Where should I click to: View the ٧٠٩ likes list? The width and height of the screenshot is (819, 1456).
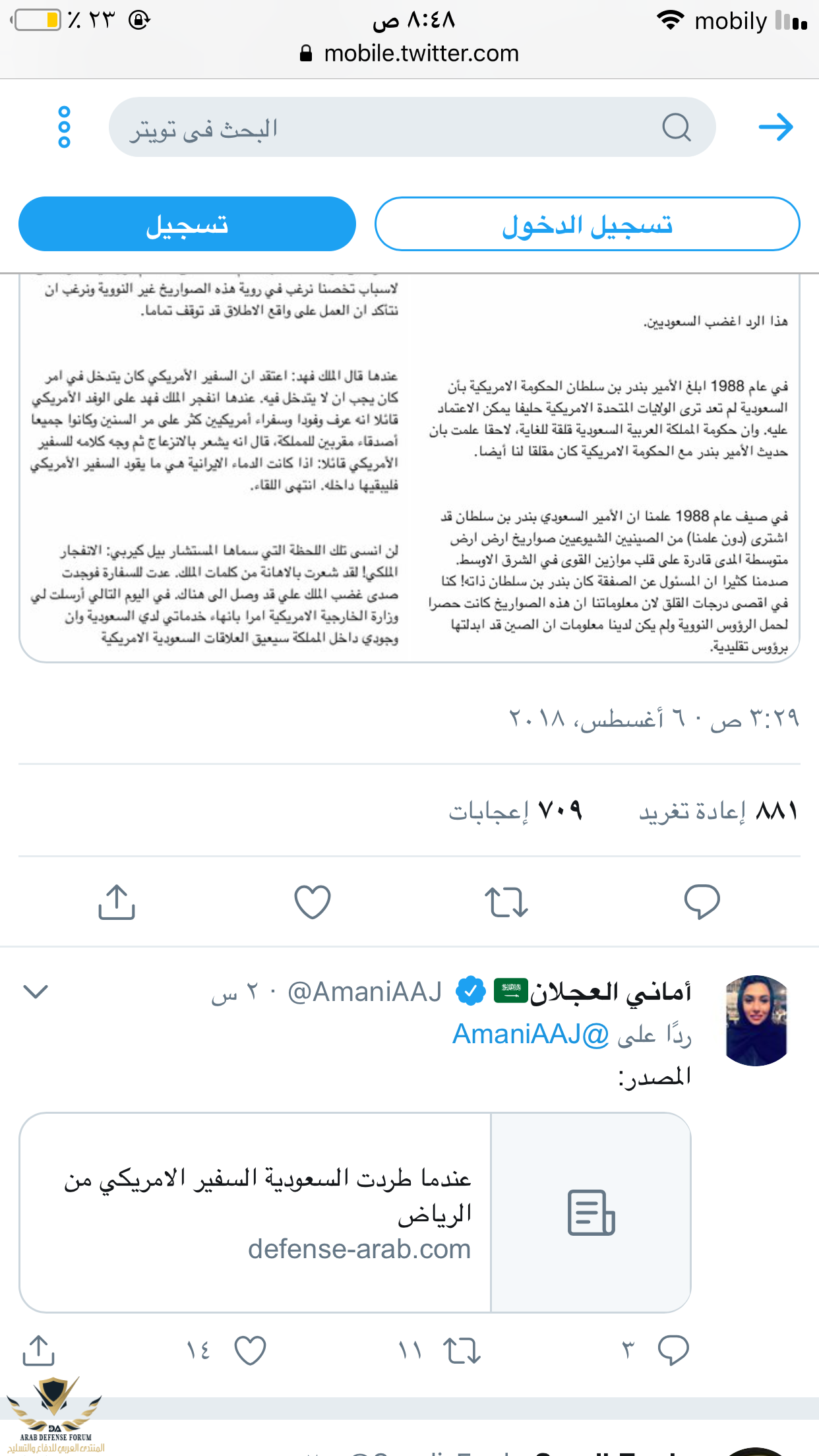pyautogui.click(x=515, y=810)
